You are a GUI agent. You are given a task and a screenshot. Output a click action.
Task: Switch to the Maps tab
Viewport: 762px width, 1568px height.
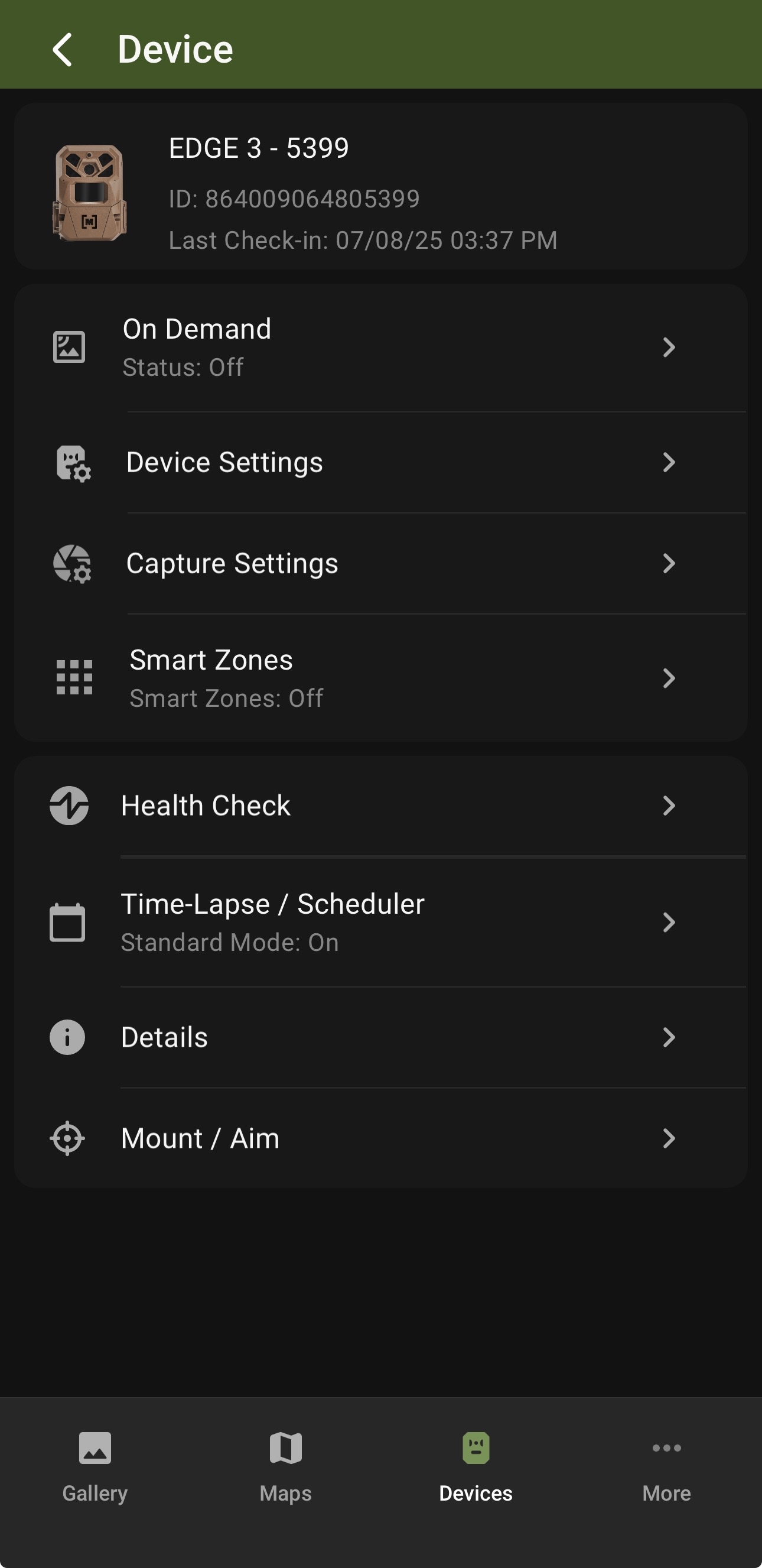pyautogui.click(x=286, y=1467)
